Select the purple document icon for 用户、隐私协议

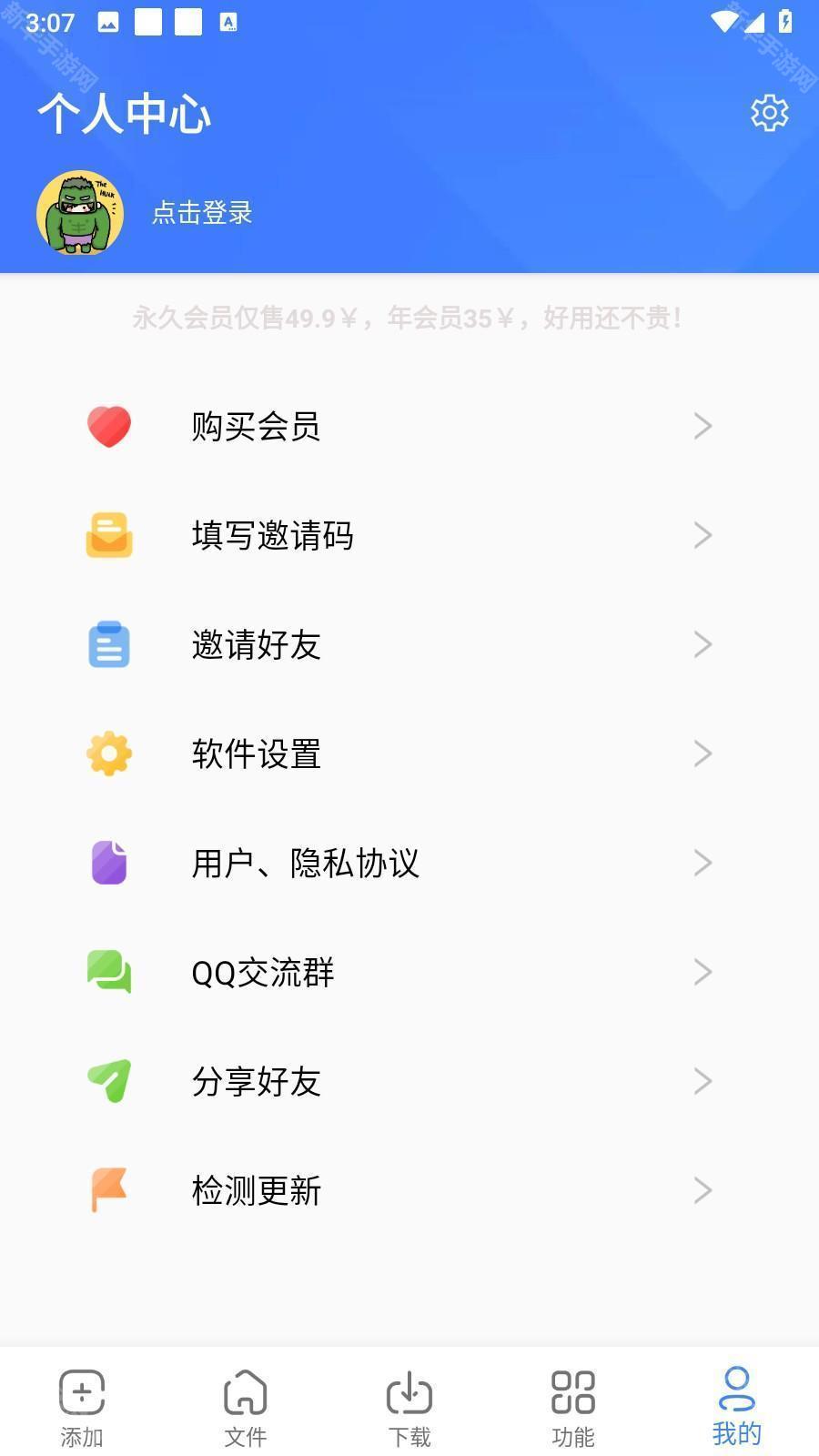(x=108, y=863)
